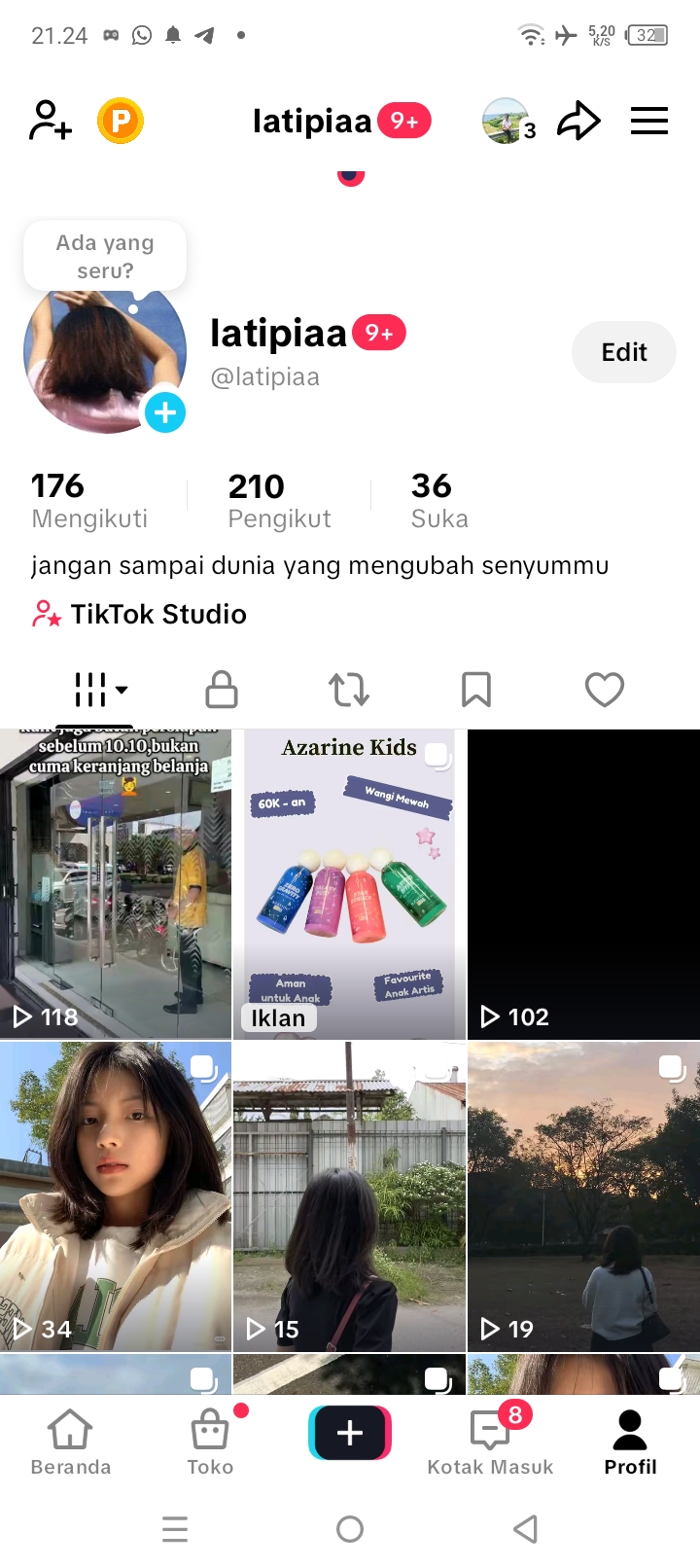The image size is (700, 1568).
Task: Switch to the reposts tab
Action: (349, 690)
